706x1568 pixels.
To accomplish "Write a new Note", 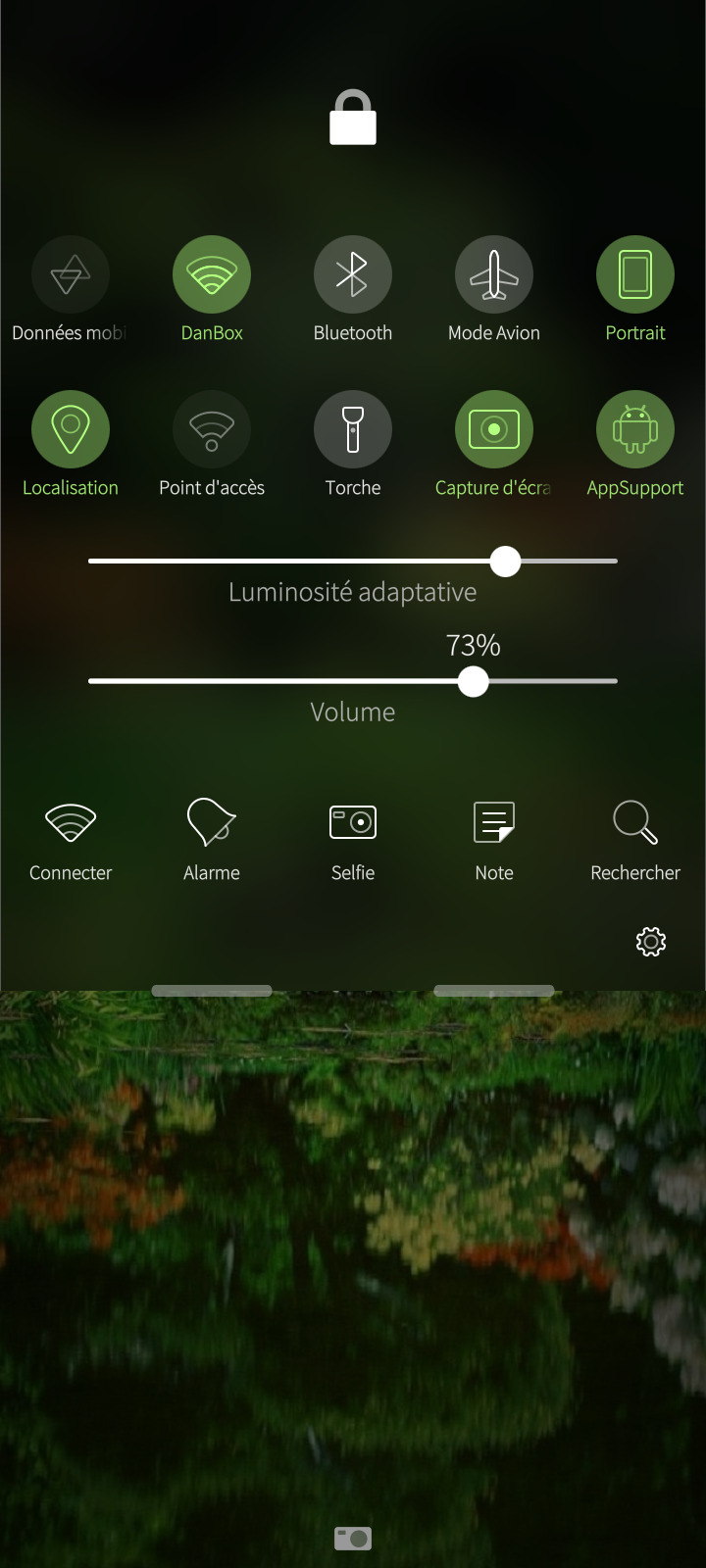I will tap(494, 823).
